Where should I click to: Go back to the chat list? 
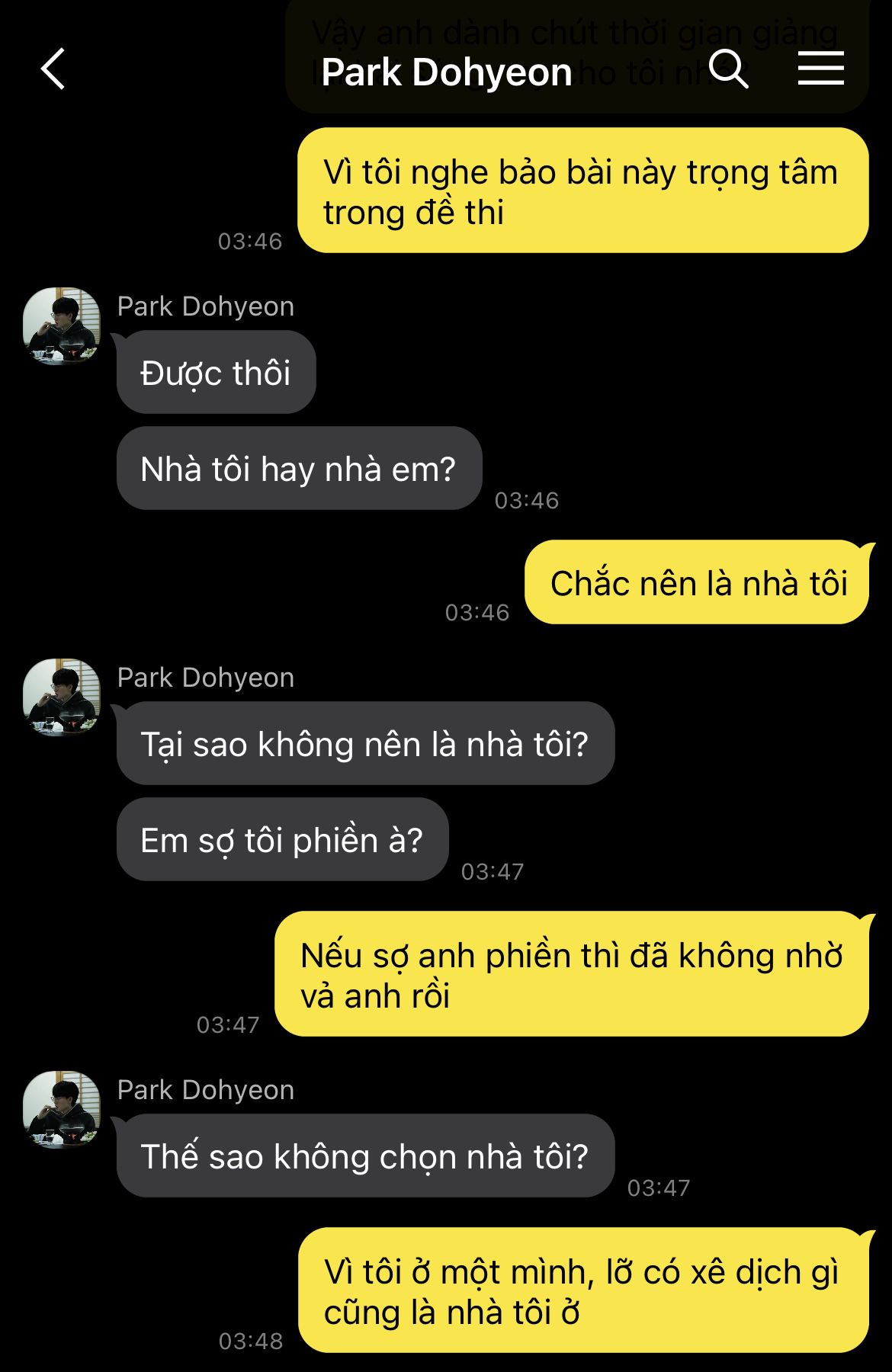coord(53,69)
